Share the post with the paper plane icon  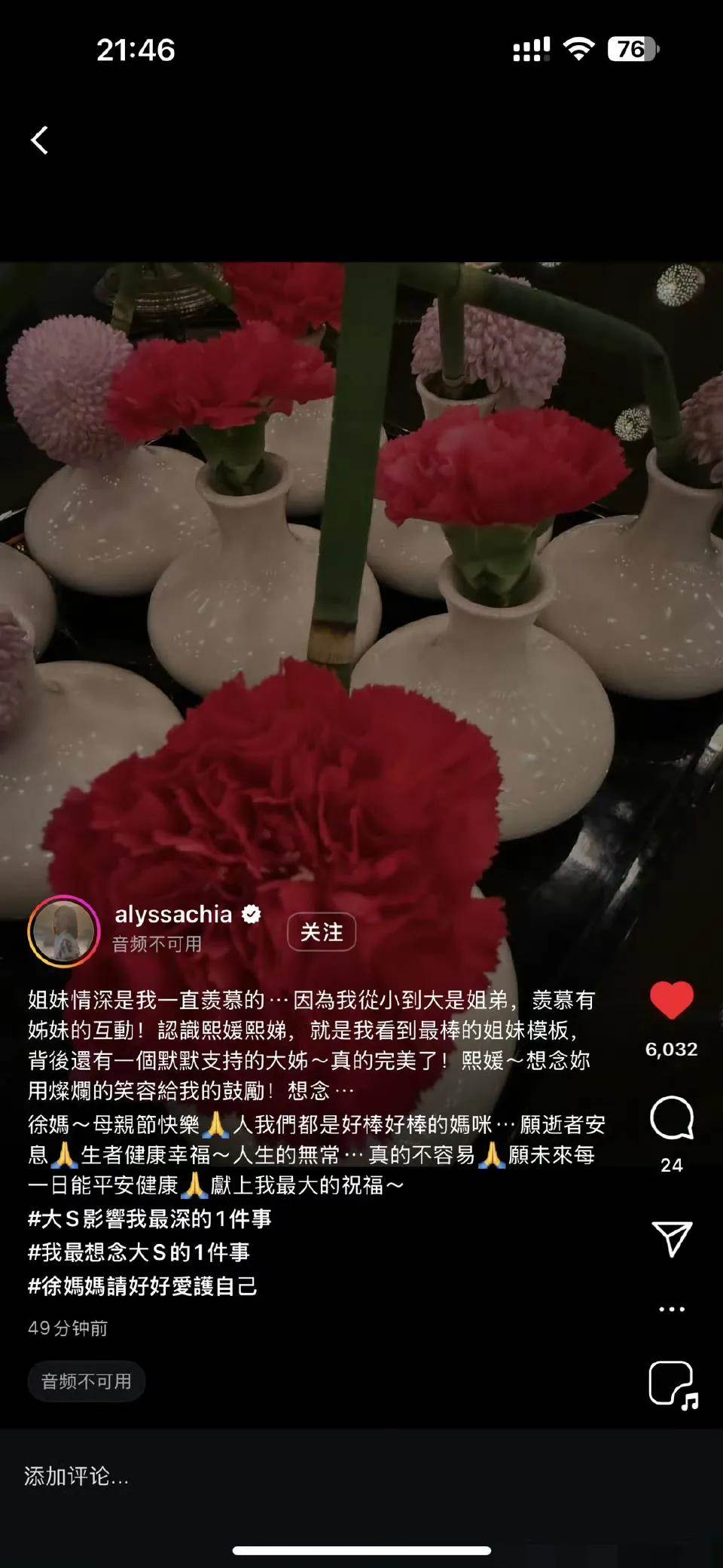(671, 1239)
